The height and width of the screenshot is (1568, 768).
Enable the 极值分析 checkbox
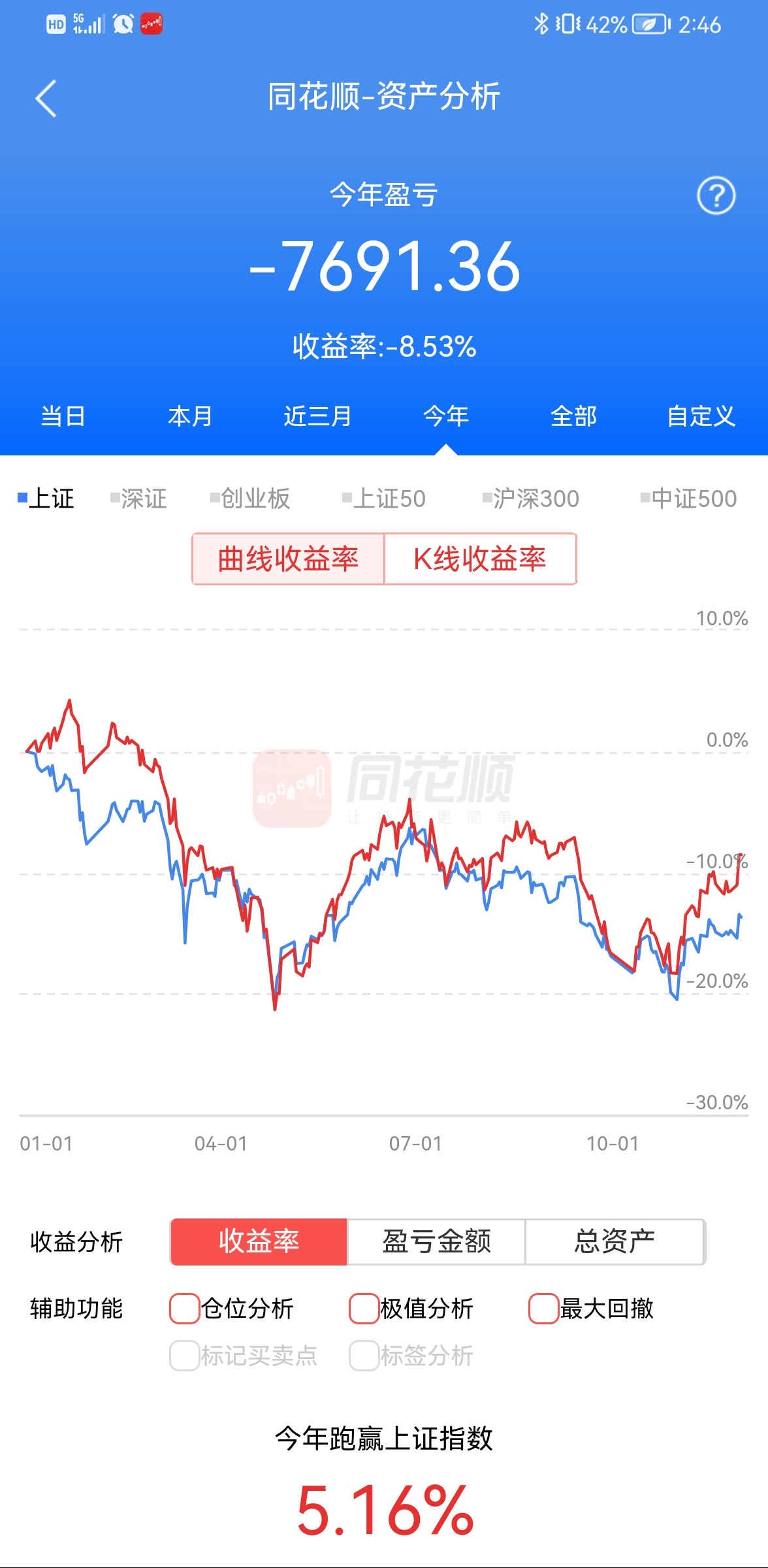(364, 1309)
